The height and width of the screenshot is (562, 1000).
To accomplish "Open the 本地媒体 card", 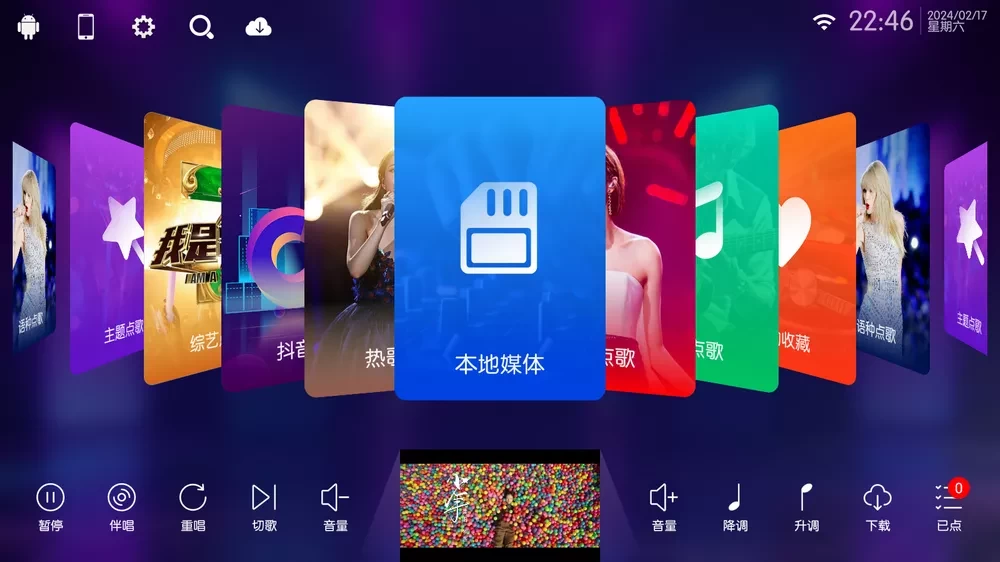I will [x=499, y=248].
